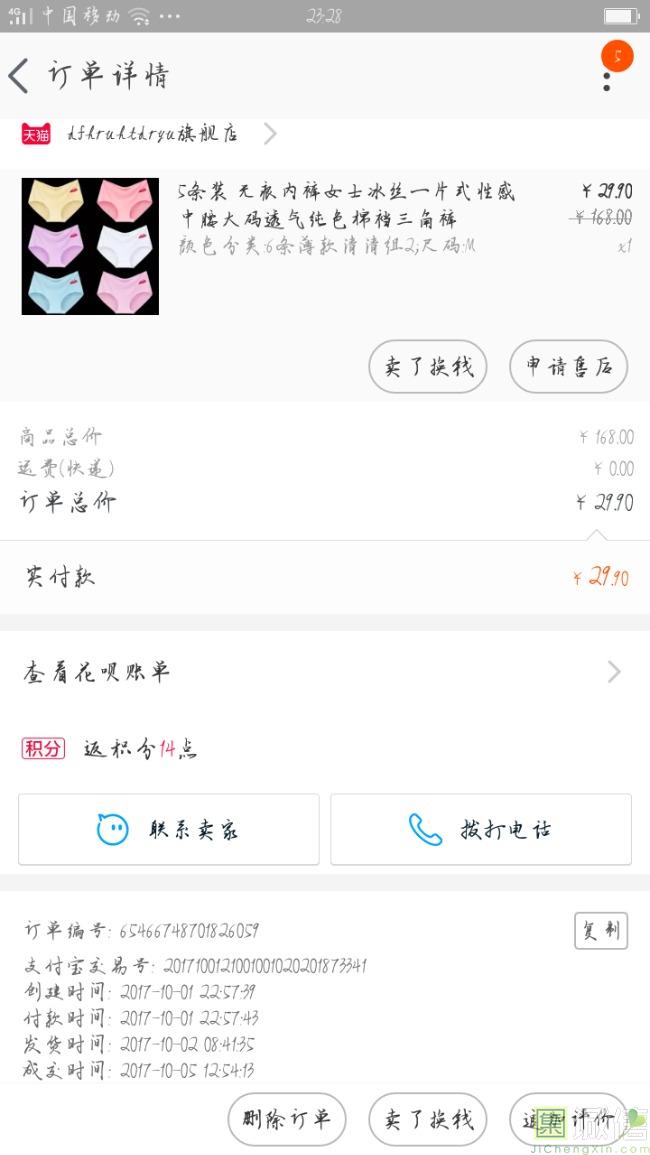This screenshot has height=1155, width=650.
Task: Tap 复制 to copy the order number
Action: click(x=601, y=931)
